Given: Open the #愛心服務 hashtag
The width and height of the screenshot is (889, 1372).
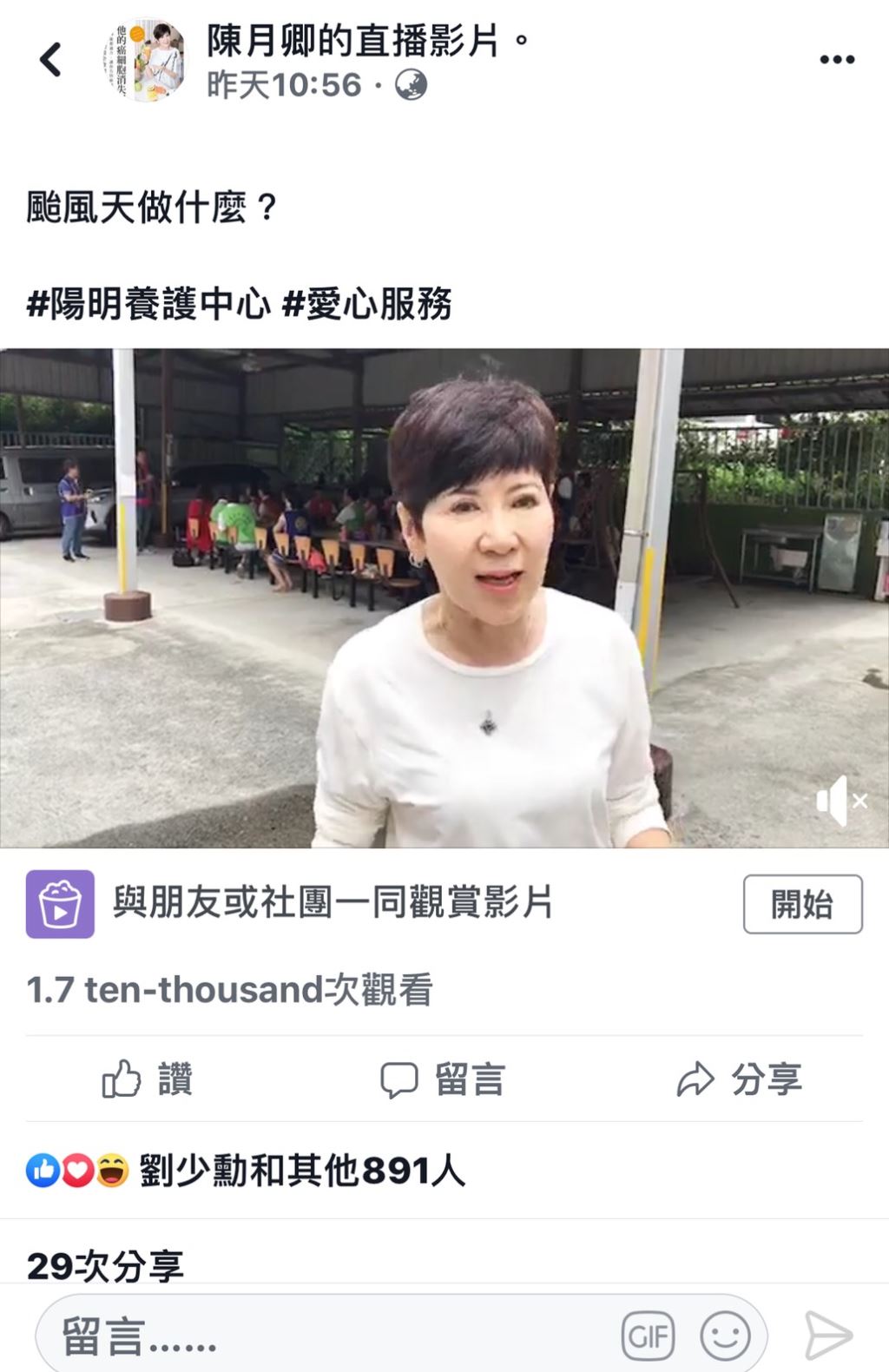Looking at the screenshot, I should (366, 305).
